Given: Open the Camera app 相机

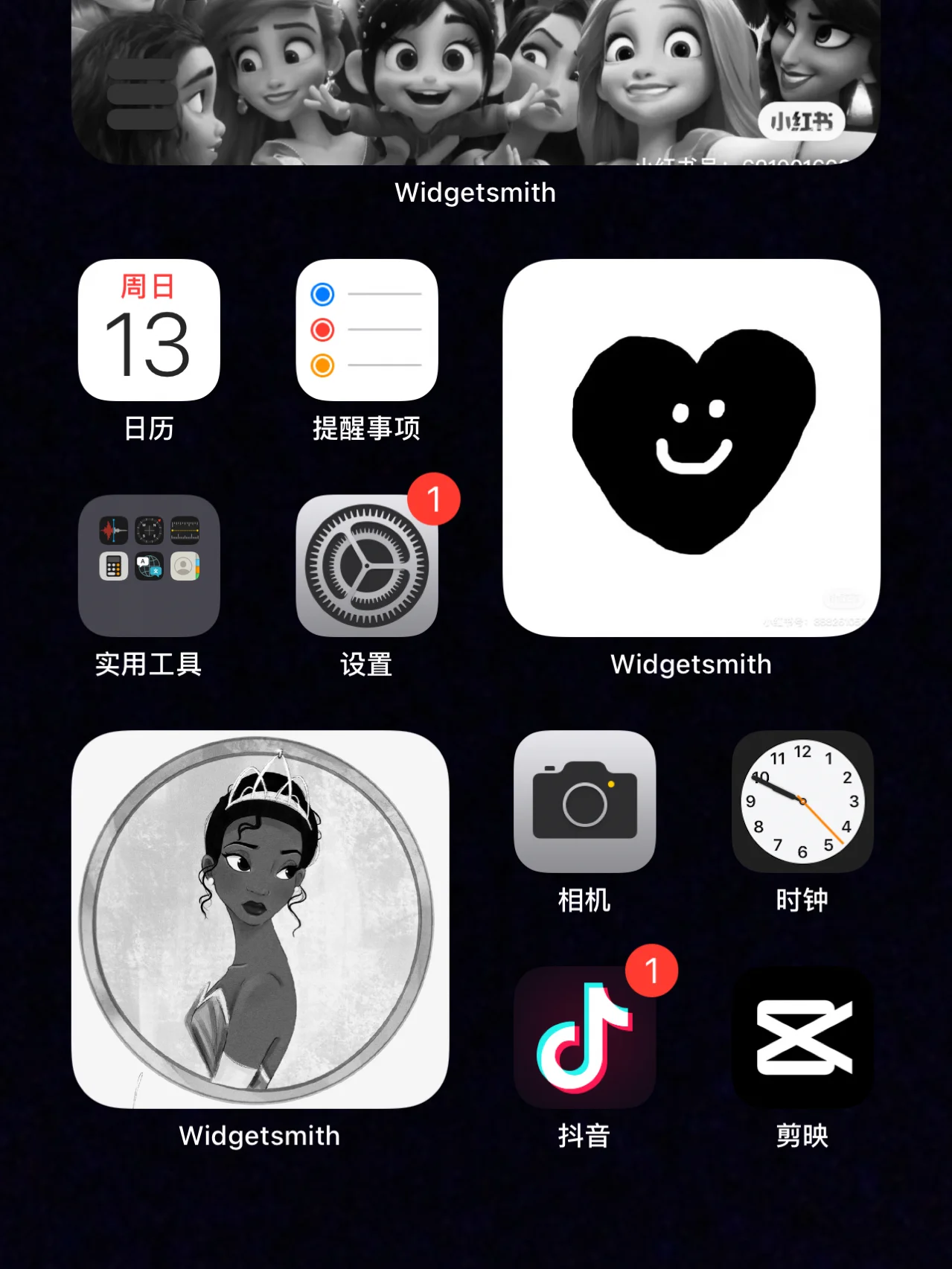Looking at the screenshot, I should 584,802.
